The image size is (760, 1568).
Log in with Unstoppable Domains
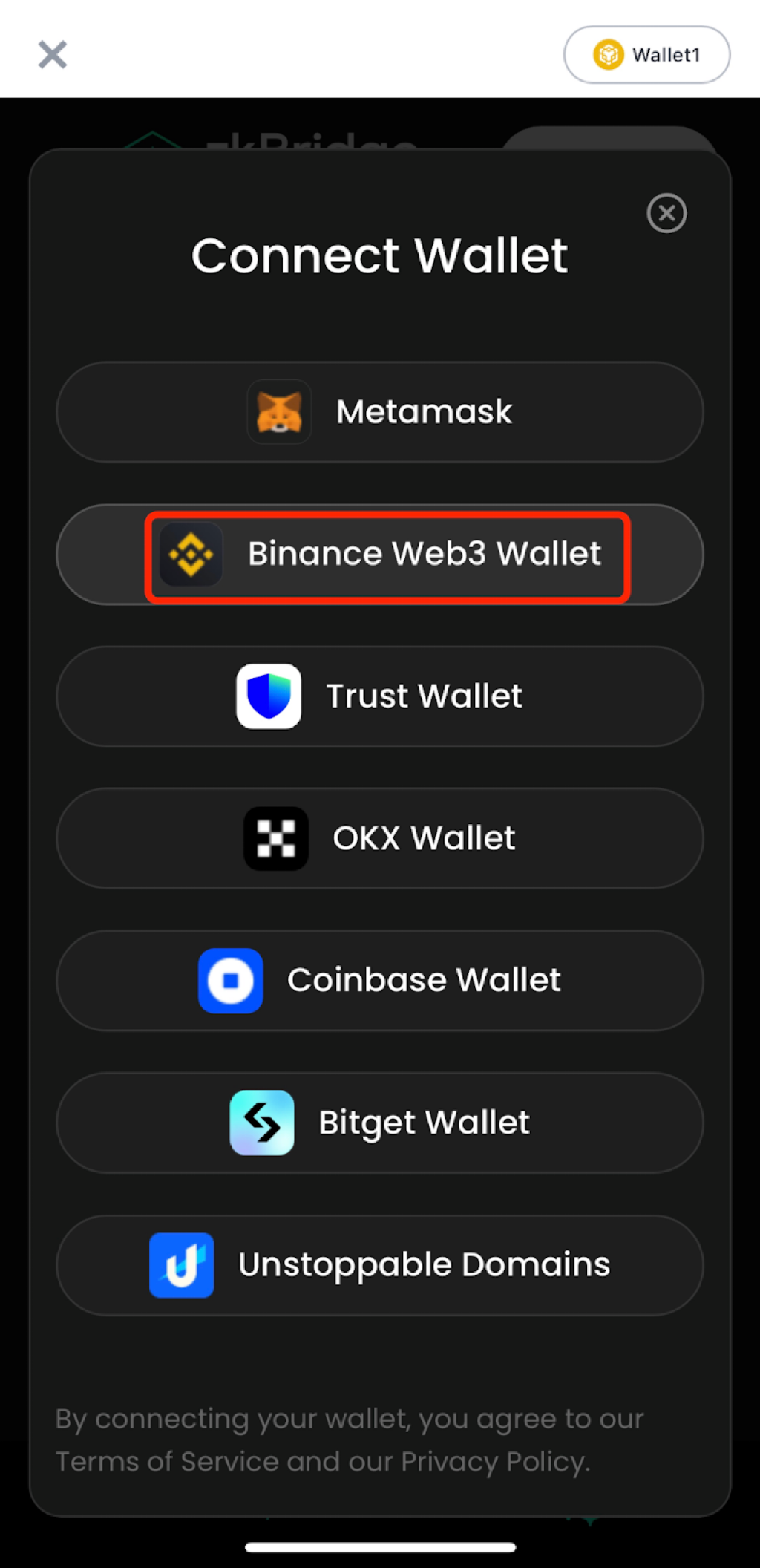point(380,1265)
